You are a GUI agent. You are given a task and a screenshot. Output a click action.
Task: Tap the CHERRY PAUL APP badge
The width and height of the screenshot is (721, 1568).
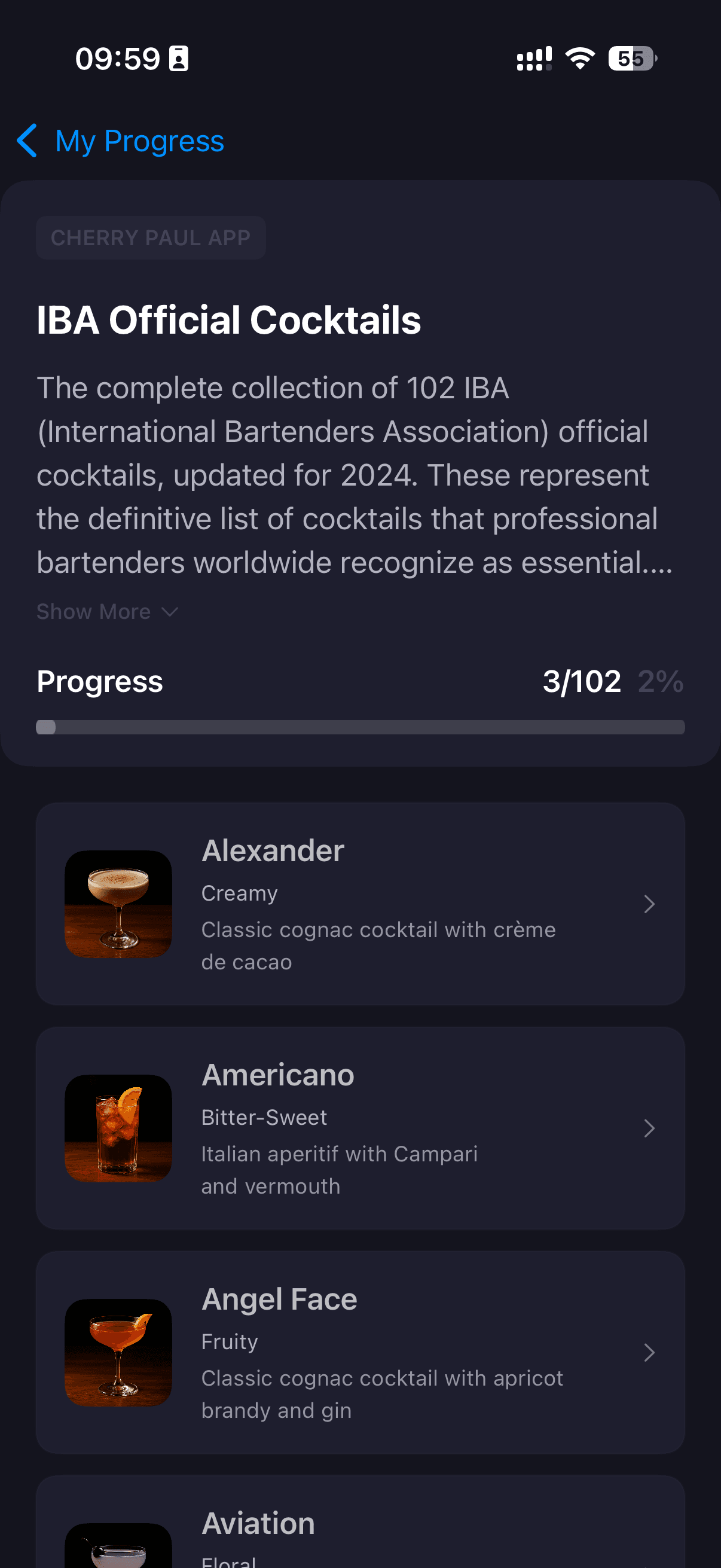click(151, 237)
